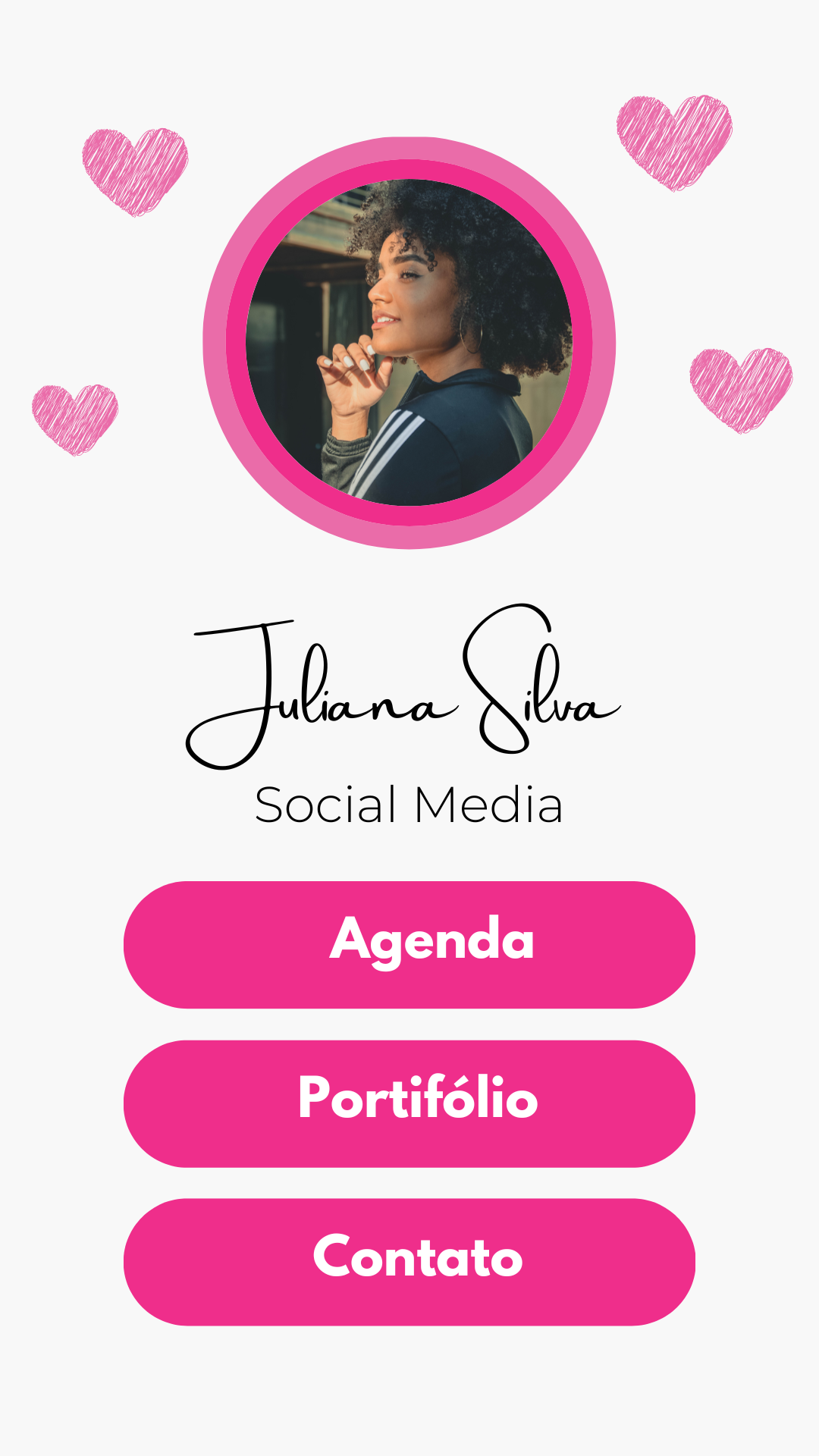View the Portifólio page
This screenshot has height=1456, width=819.
409,1103
